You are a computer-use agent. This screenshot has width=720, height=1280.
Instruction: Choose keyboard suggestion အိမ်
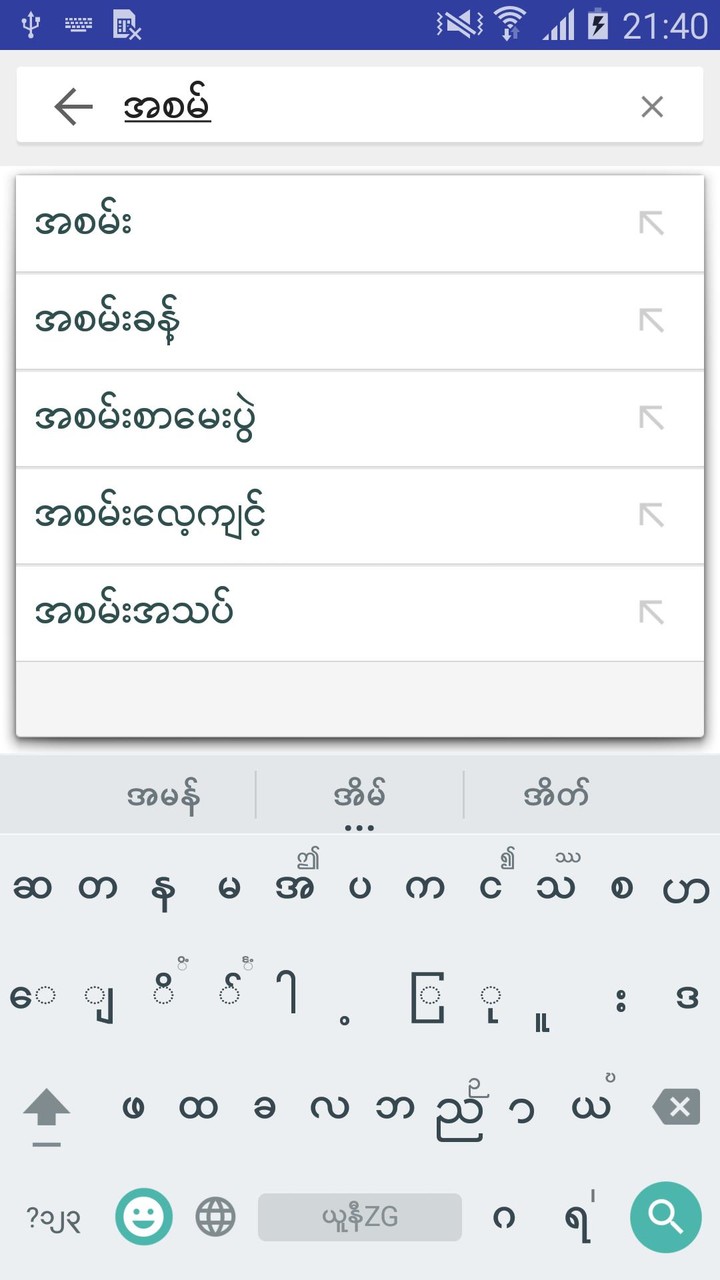(x=360, y=796)
